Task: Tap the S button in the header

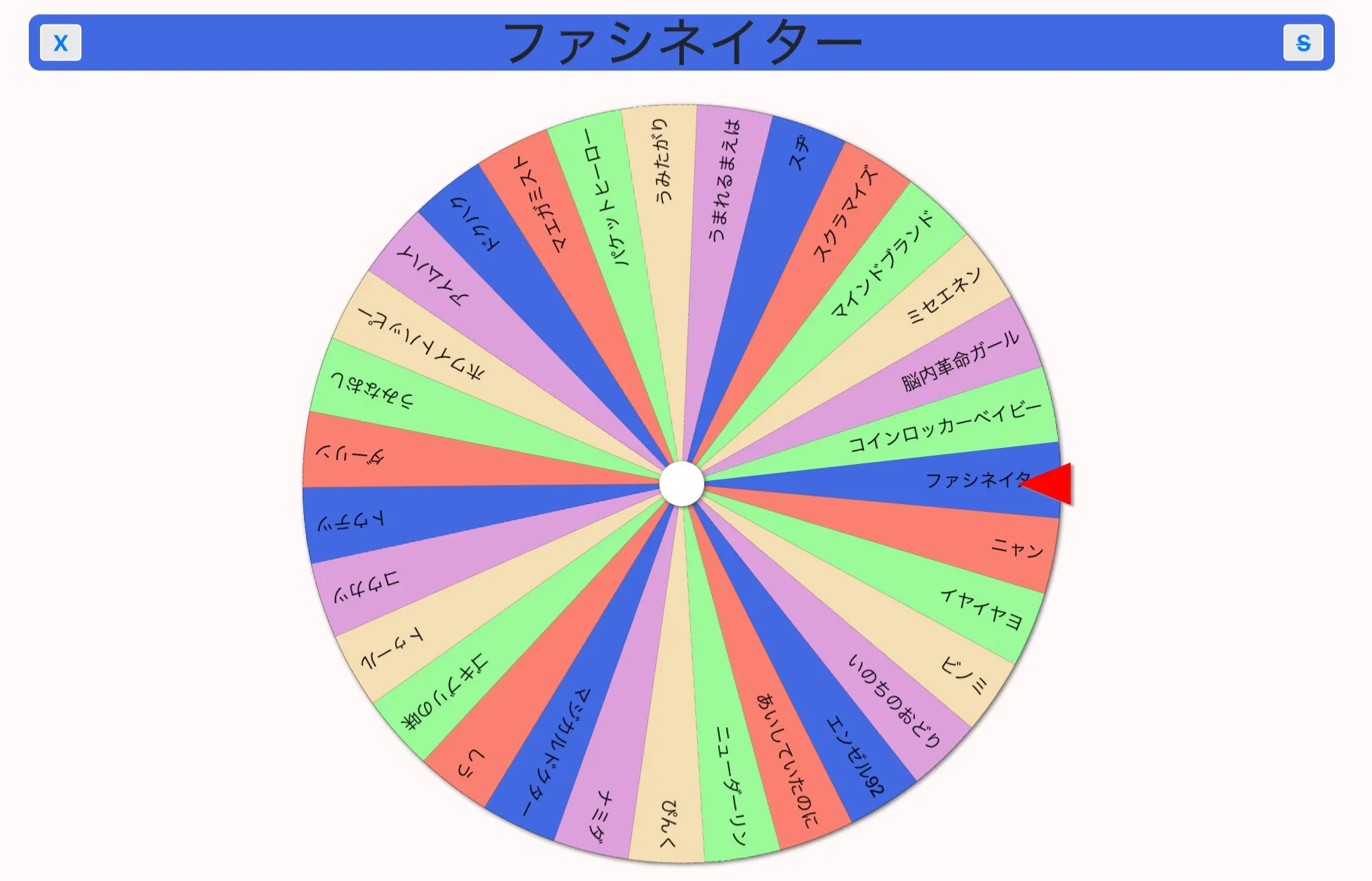Action: (1303, 43)
